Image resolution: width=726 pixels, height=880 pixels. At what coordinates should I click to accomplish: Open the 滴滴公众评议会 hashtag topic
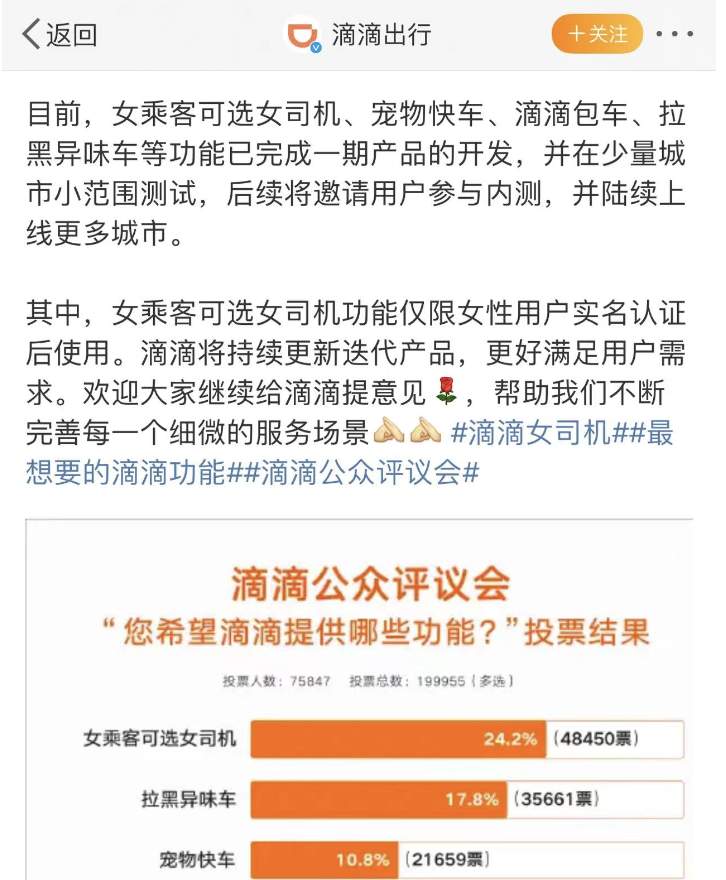pos(370,471)
